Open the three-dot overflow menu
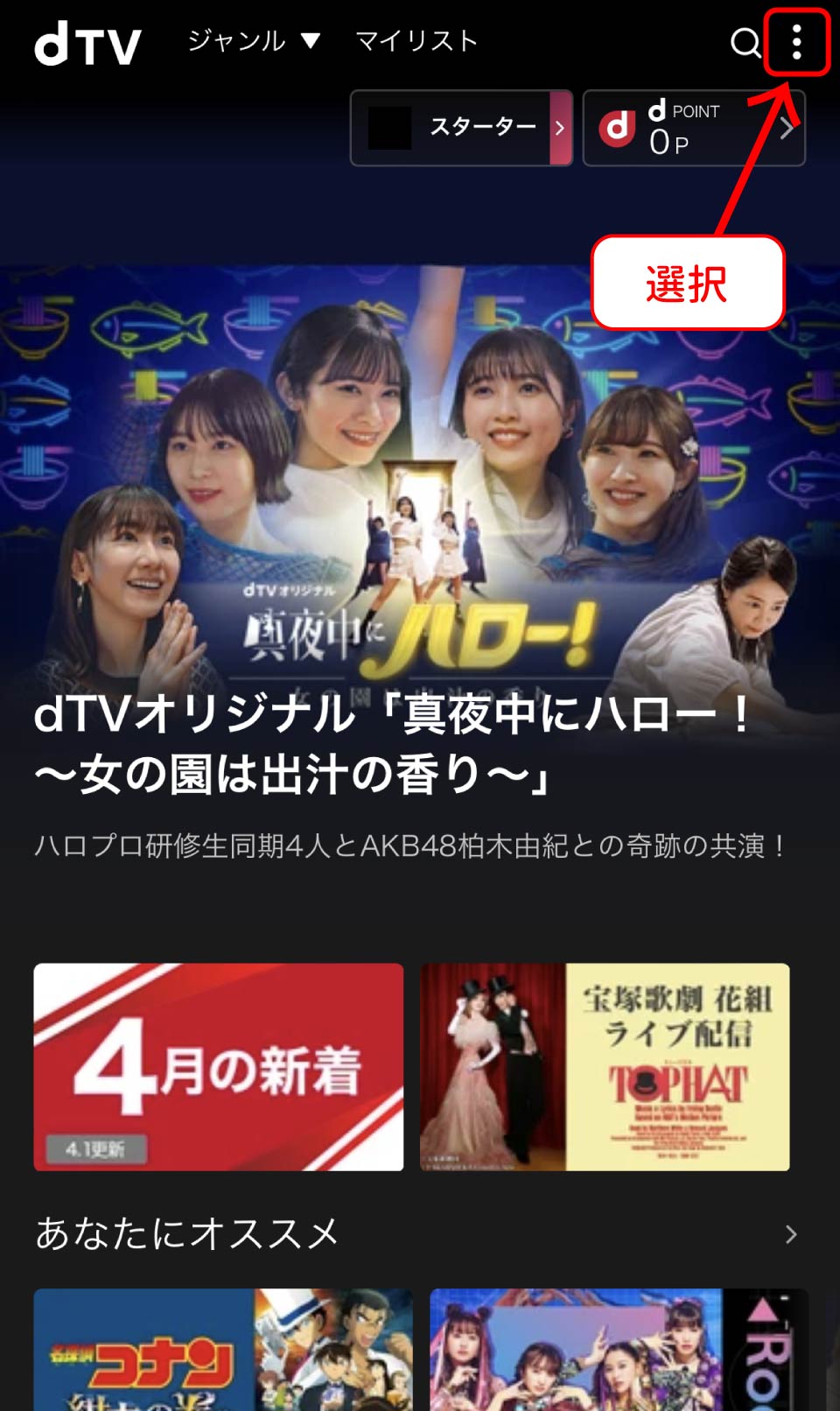This screenshot has width=840, height=1411. (796, 42)
